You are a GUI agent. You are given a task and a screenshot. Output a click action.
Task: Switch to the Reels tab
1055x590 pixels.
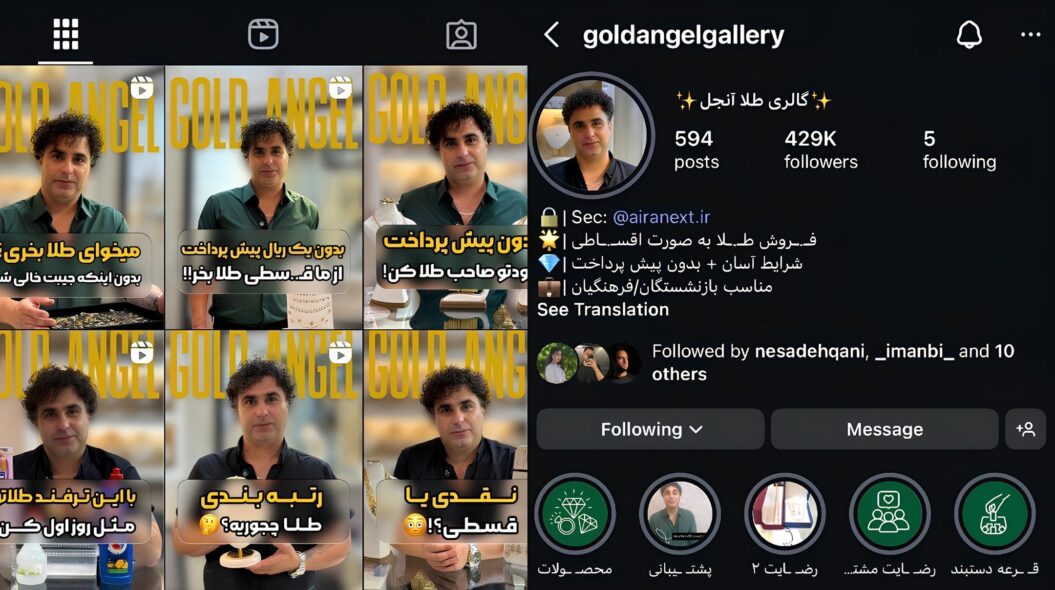coord(263,35)
